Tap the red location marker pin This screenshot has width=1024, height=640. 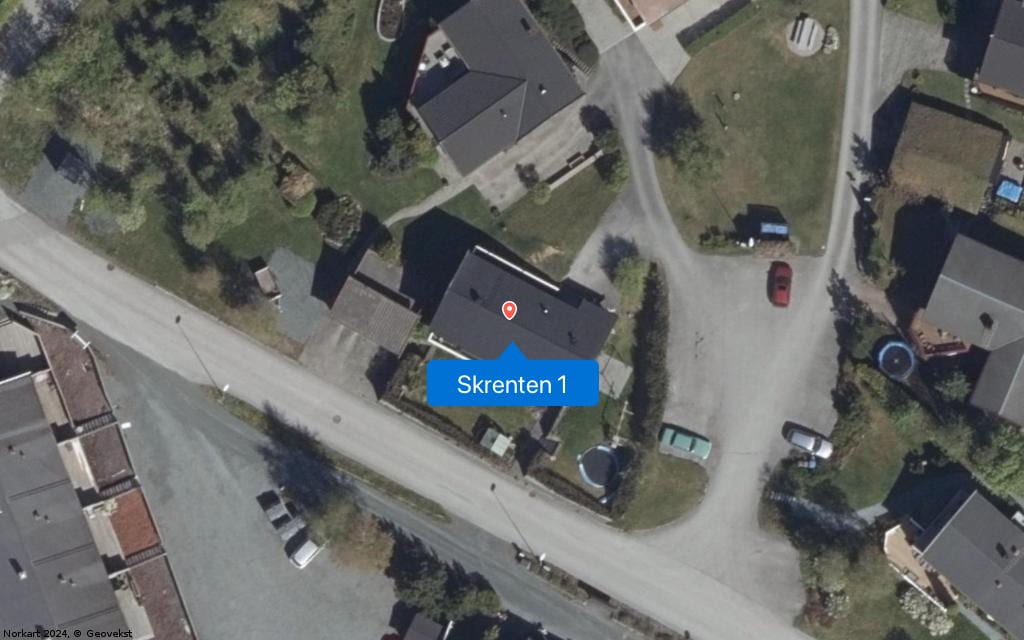pyautogui.click(x=509, y=310)
